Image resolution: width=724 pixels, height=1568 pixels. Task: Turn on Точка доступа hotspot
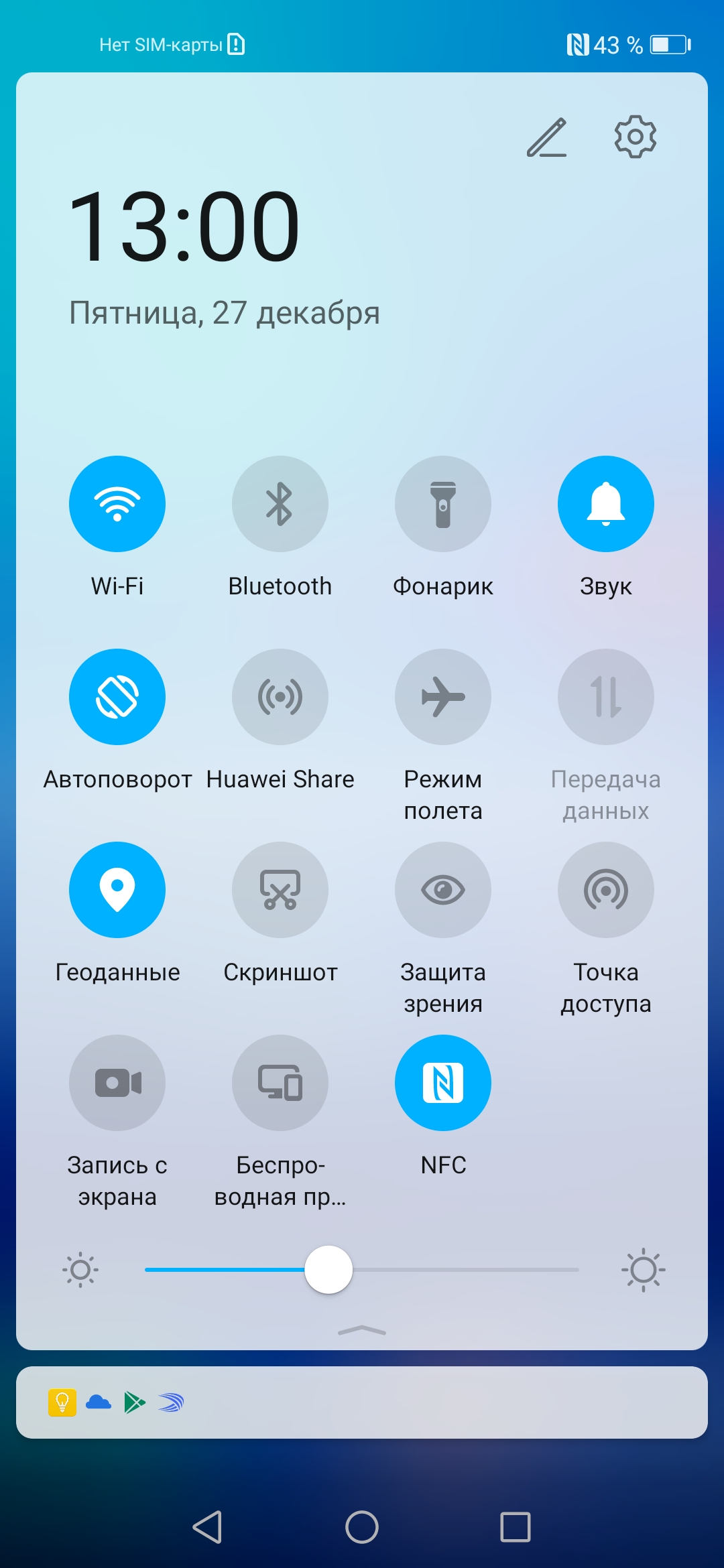click(x=606, y=890)
